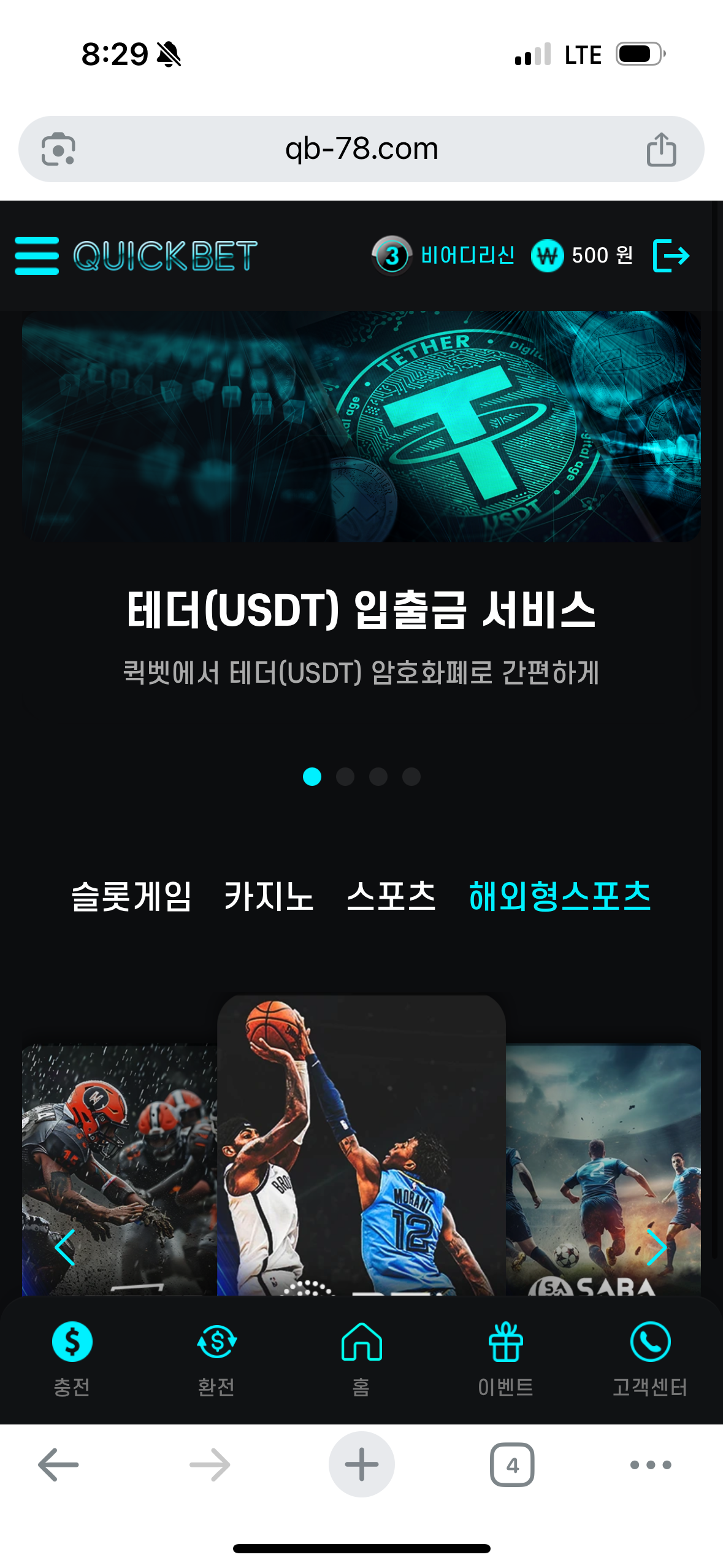Switch to the 카지노 tab
This screenshot has width=723, height=1568.
point(269,896)
